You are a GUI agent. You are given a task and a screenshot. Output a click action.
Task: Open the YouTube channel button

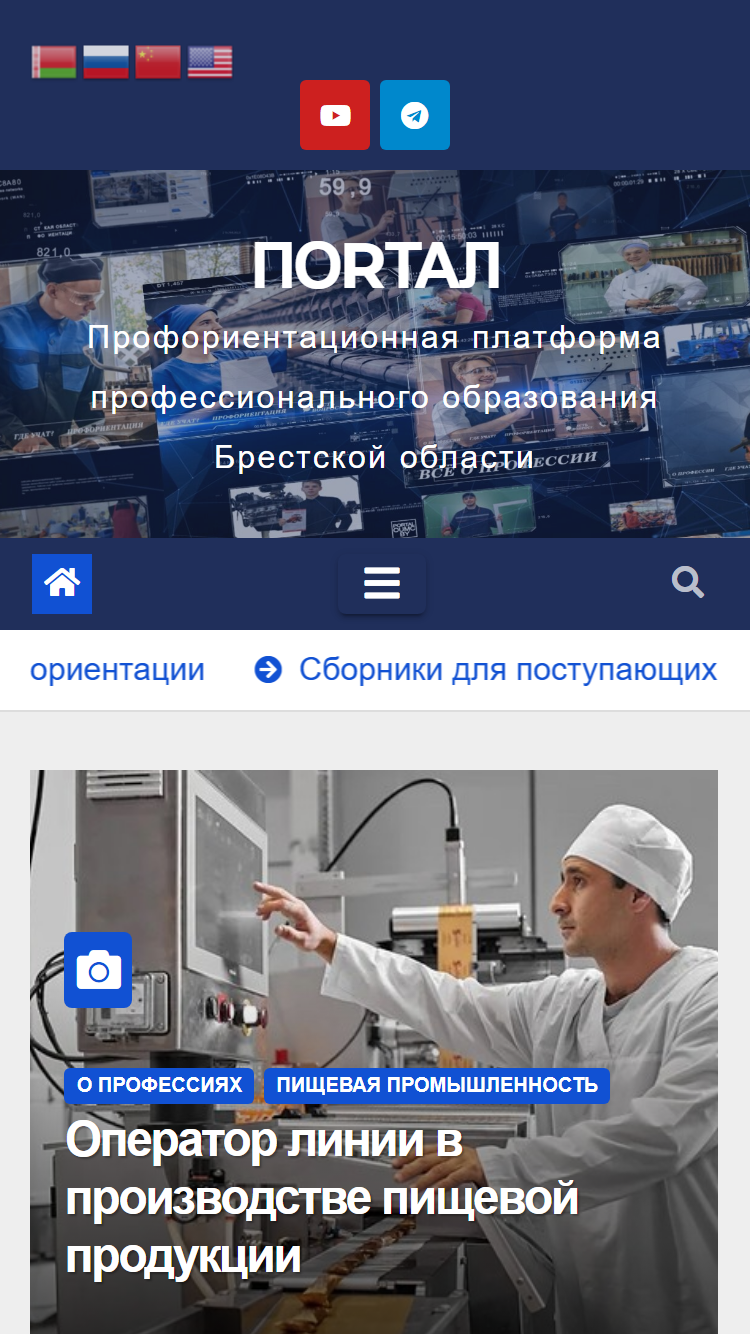coord(335,115)
